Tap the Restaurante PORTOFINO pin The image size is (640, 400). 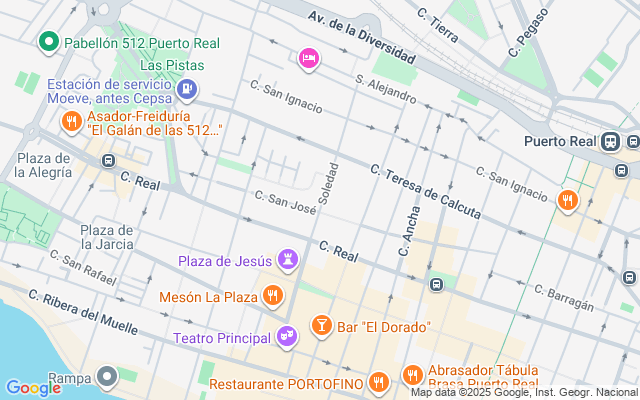coord(378,381)
